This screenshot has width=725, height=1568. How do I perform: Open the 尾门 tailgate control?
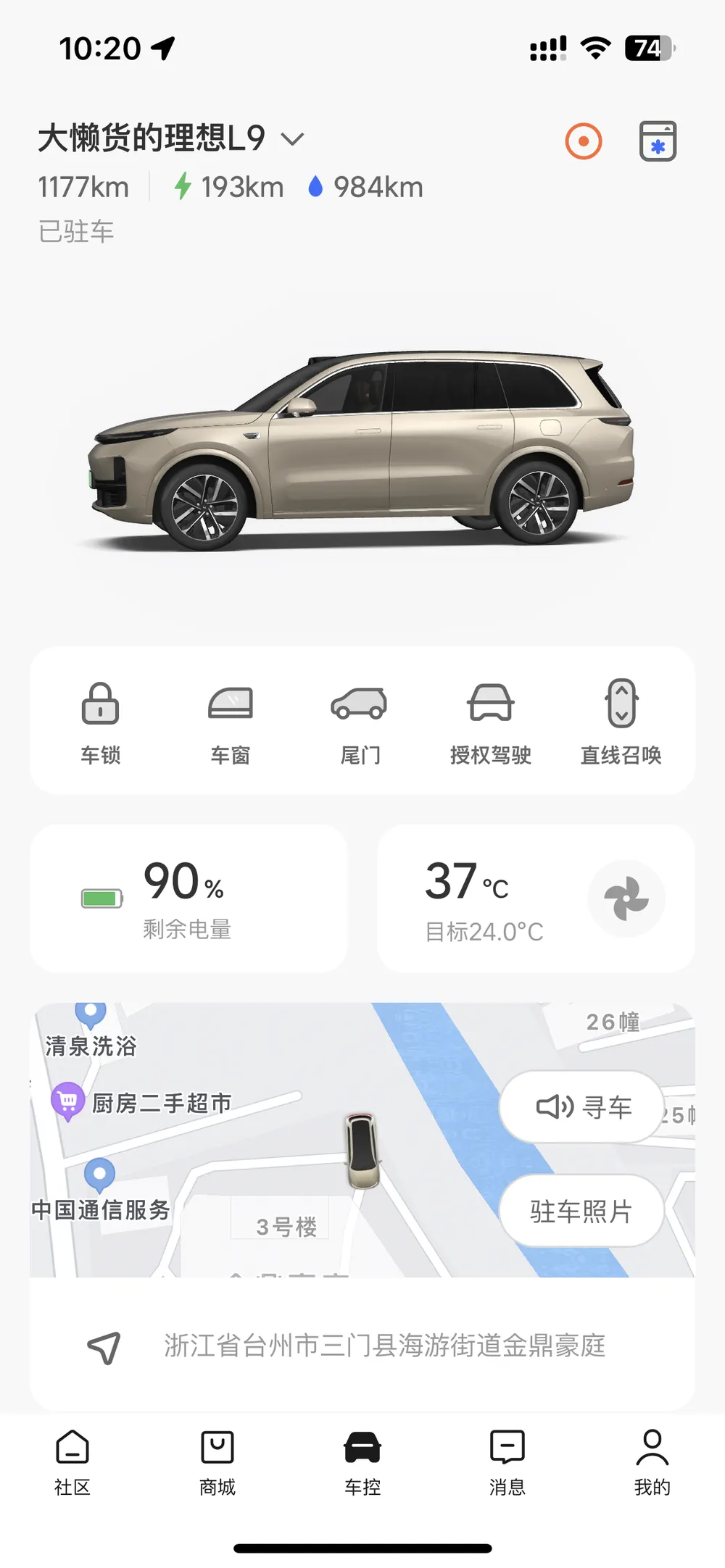(x=360, y=722)
